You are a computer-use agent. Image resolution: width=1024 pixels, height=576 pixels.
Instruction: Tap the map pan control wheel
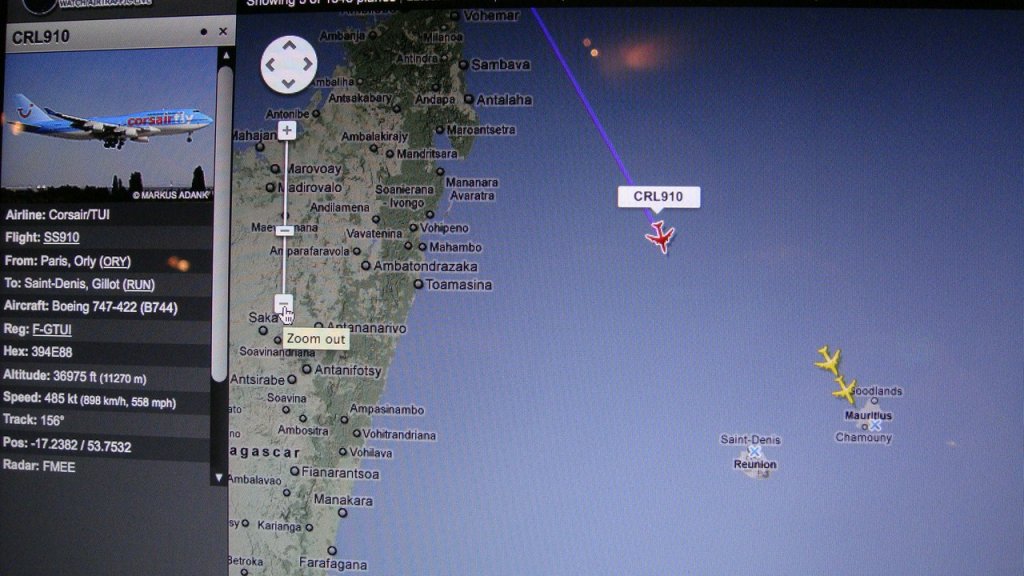coord(288,65)
